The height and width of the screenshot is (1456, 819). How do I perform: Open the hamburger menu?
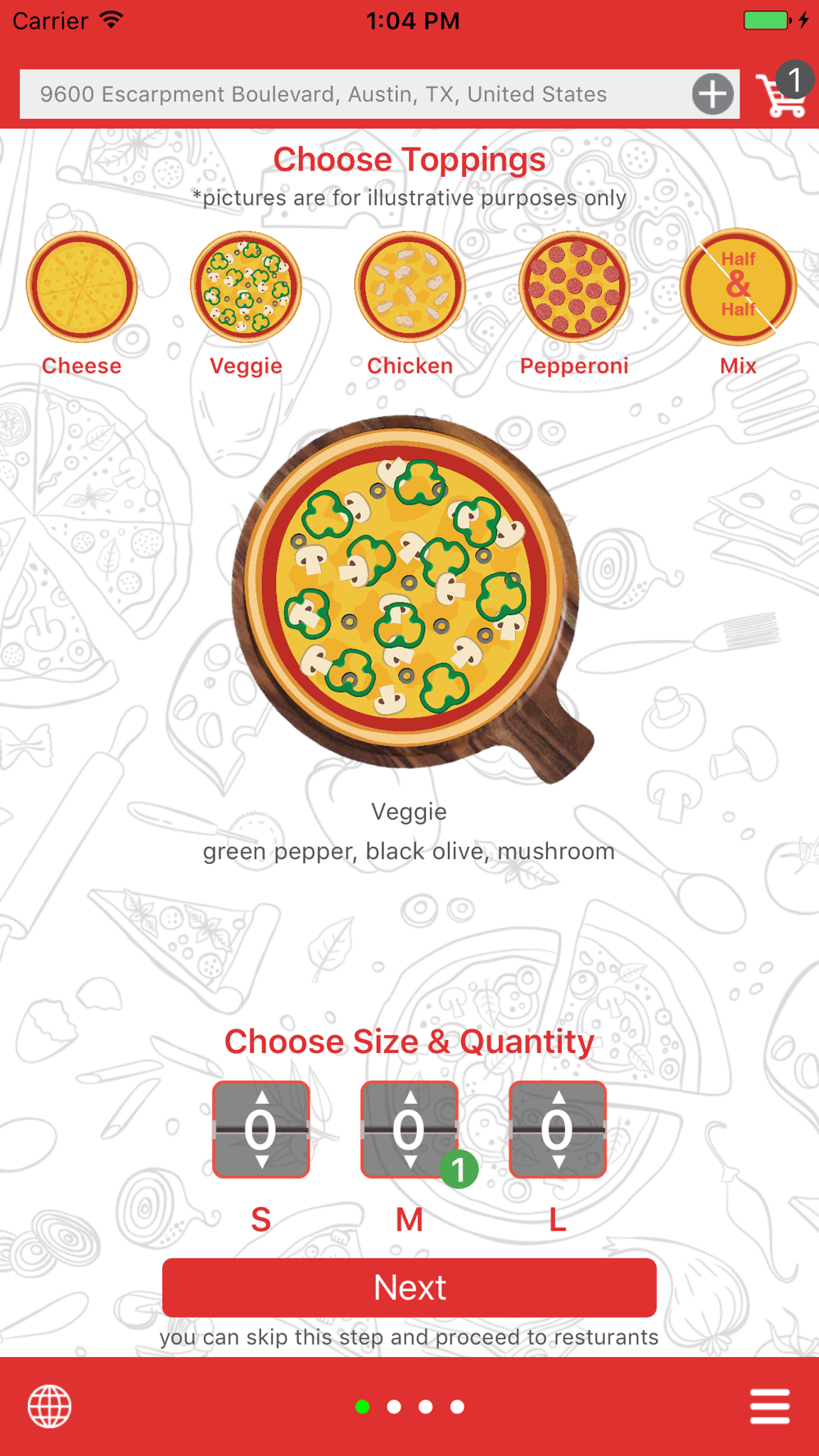(769, 1406)
